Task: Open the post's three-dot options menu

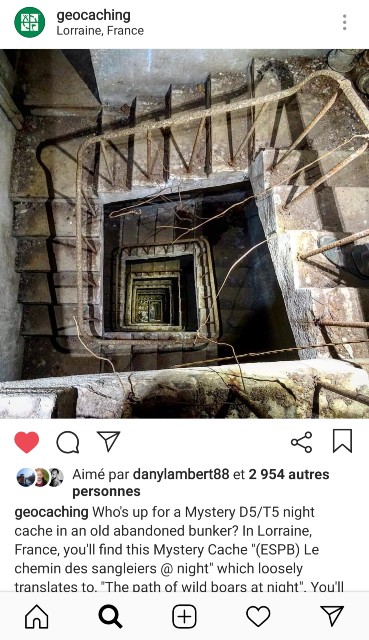Action: [345, 22]
